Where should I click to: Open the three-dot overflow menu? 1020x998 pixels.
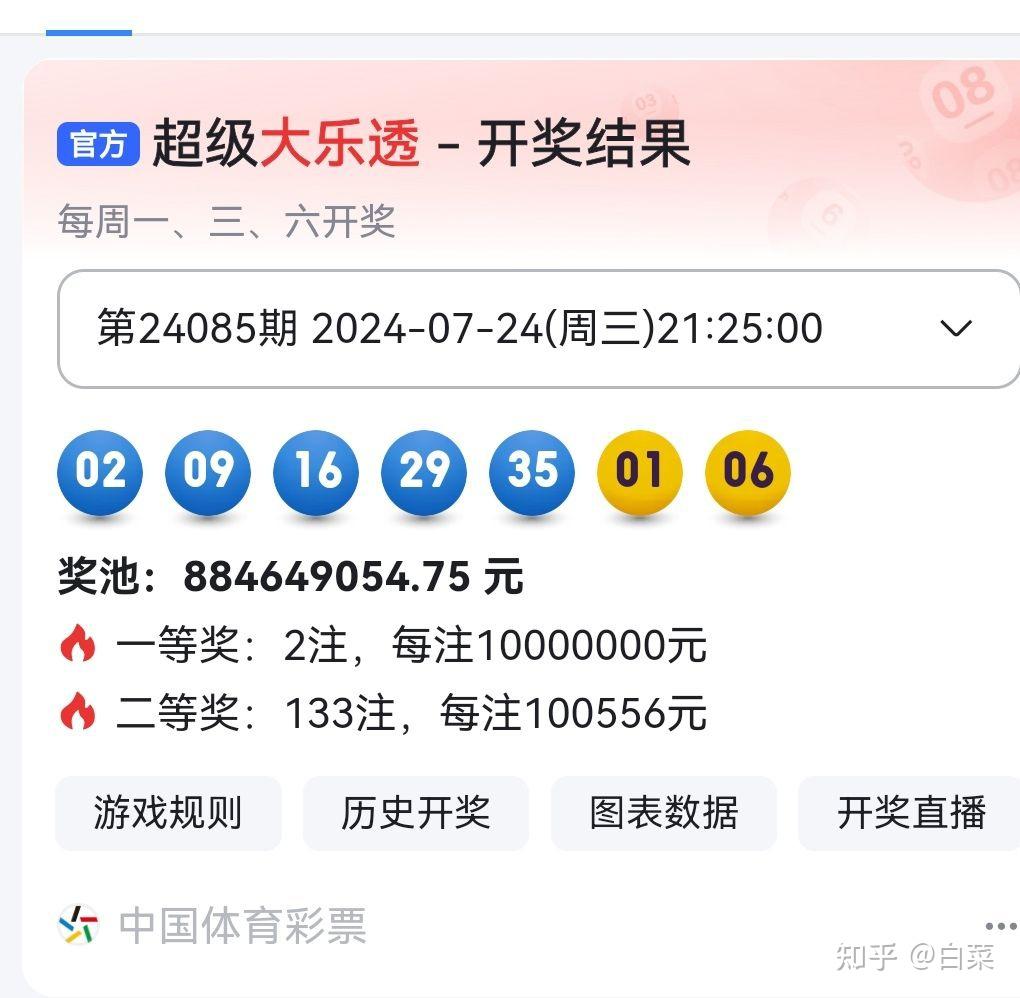click(x=999, y=927)
